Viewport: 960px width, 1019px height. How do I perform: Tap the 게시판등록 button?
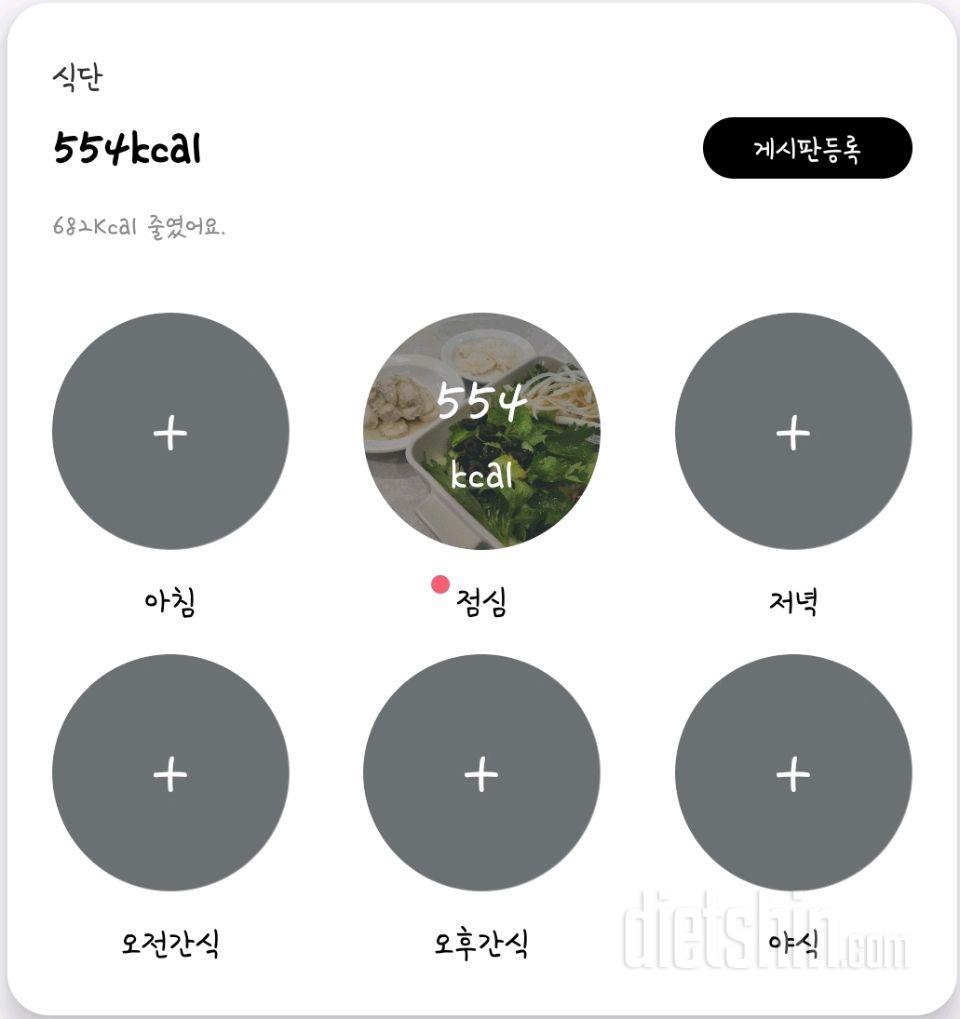[x=807, y=148]
